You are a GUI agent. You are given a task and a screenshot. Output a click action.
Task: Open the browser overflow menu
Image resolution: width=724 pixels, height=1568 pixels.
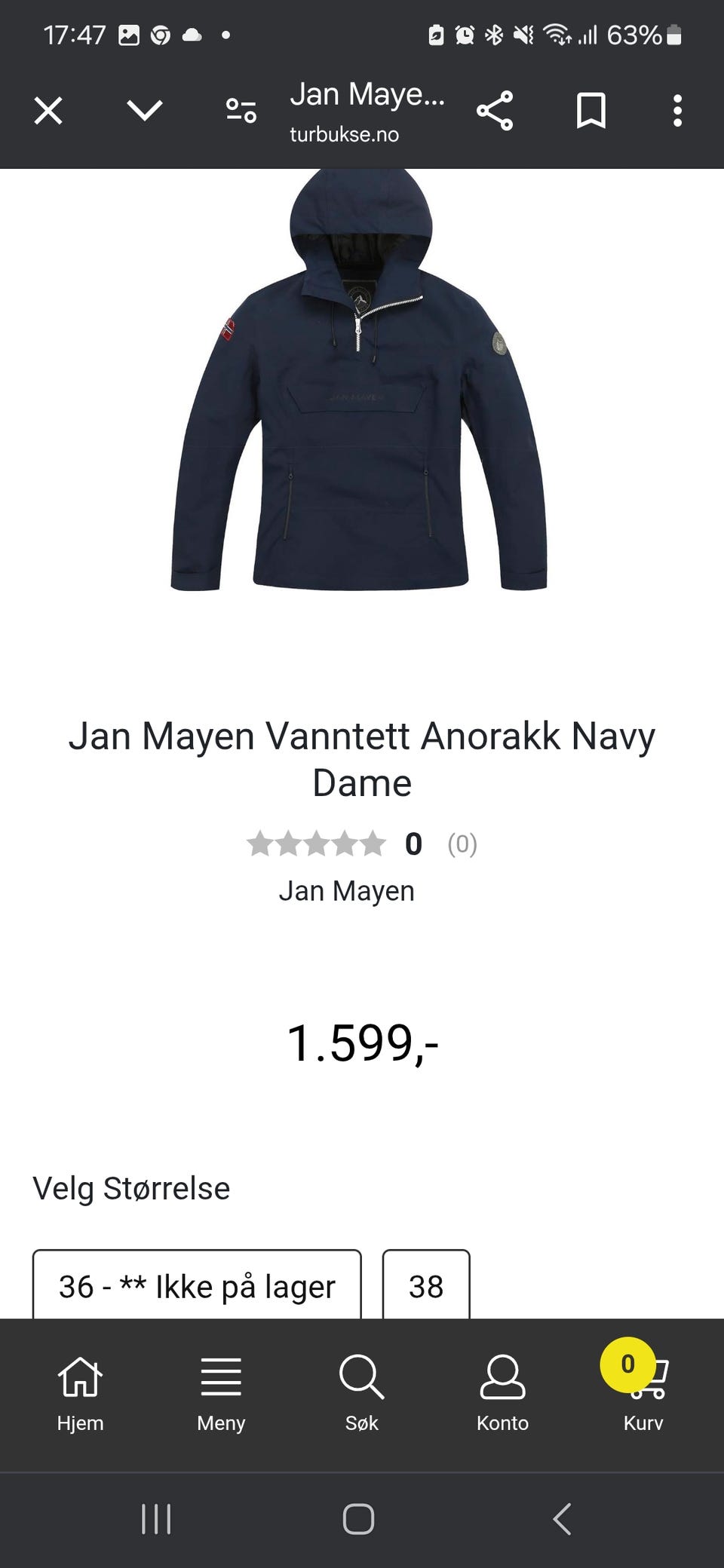(x=677, y=112)
